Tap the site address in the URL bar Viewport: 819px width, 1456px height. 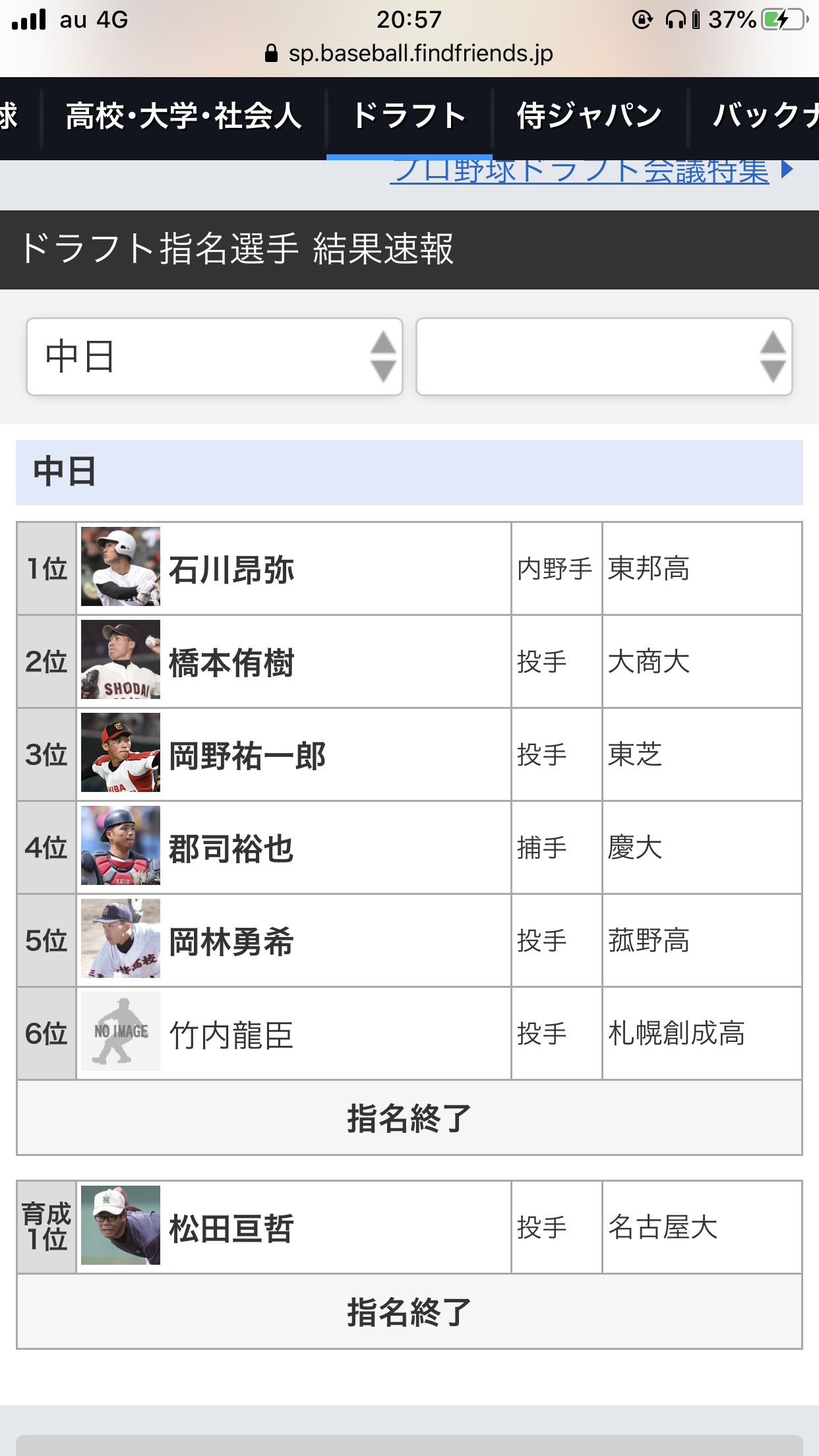click(x=421, y=53)
